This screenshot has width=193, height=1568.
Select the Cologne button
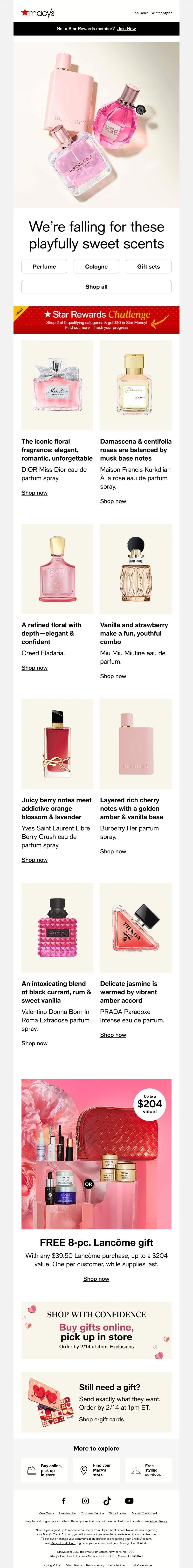coord(96,267)
